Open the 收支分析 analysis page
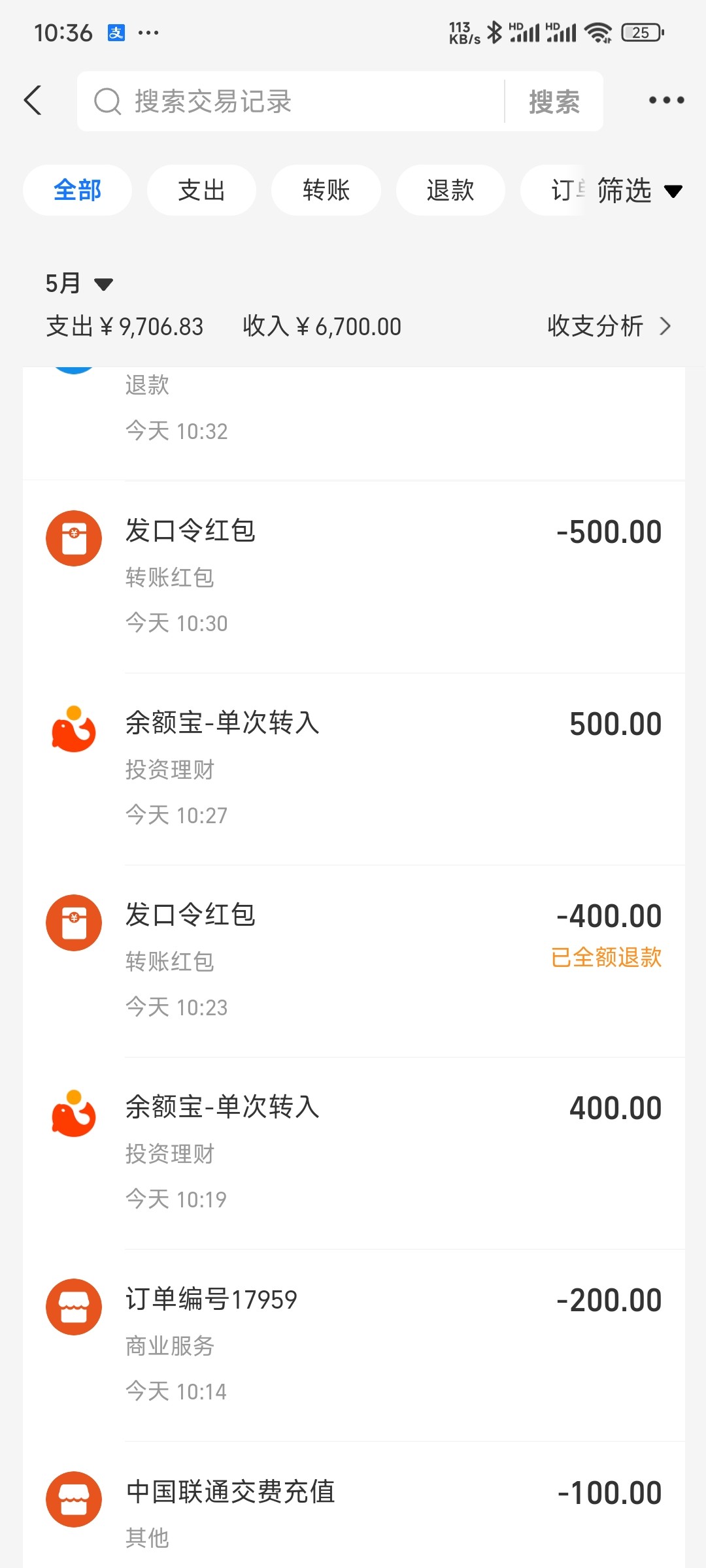This screenshot has height=1568, width=706. [594, 326]
